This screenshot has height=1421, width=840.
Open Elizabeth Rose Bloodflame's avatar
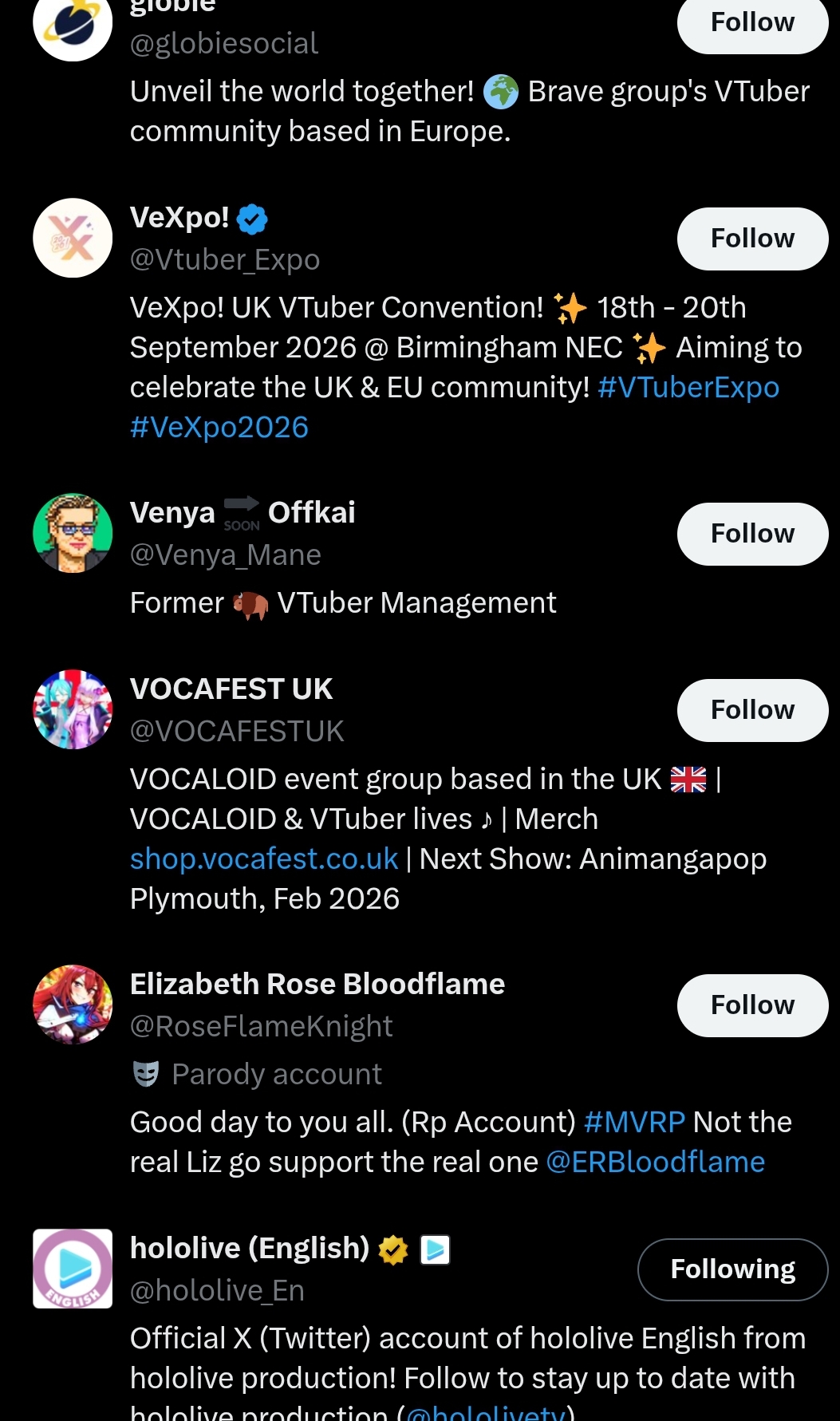(x=73, y=1005)
